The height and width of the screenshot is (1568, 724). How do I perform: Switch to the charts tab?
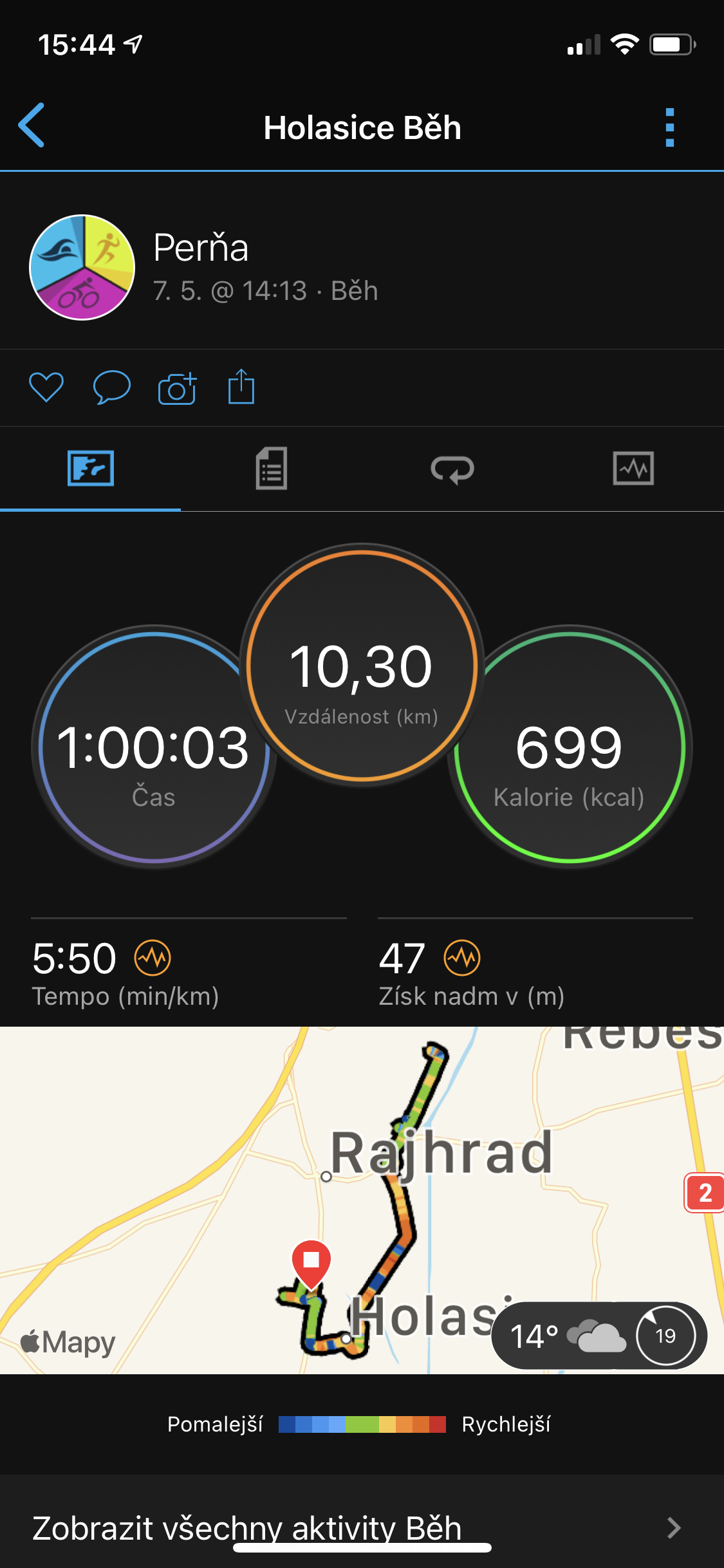pyautogui.click(x=633, y=469)
